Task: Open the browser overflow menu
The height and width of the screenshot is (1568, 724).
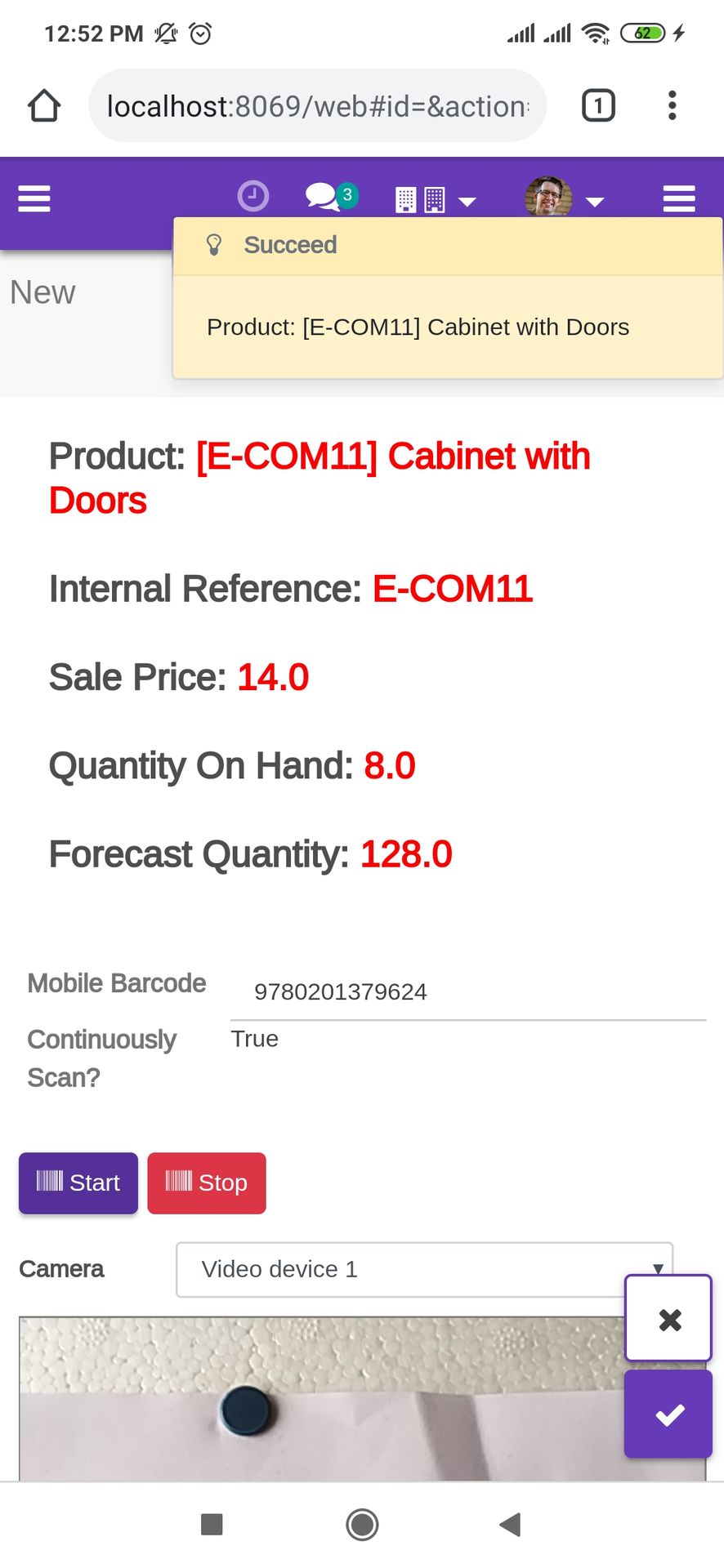Action: (x=672, y=106)
